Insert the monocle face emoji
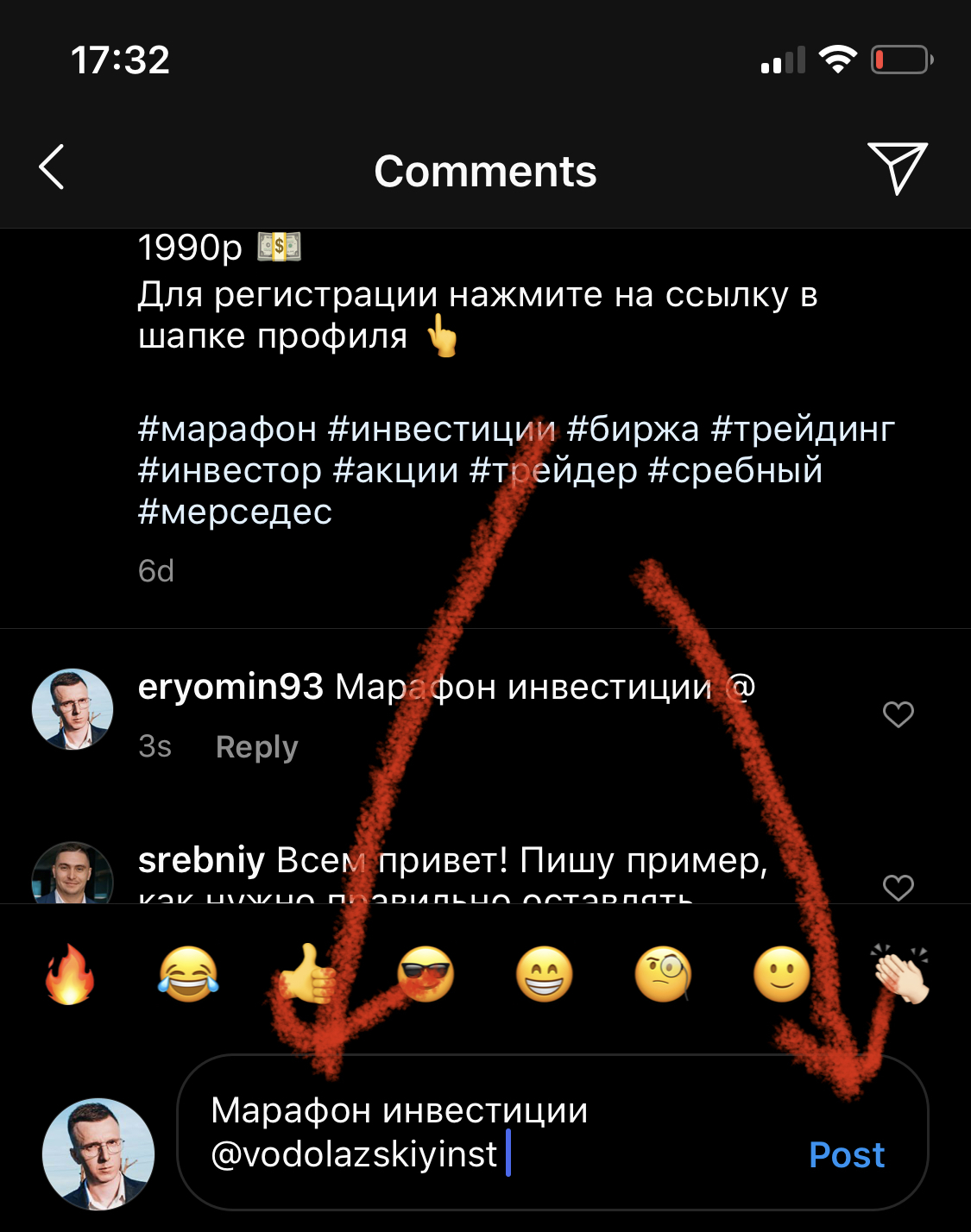Image resolution: width=971 pixels, height=1232 pixels. 663,975
